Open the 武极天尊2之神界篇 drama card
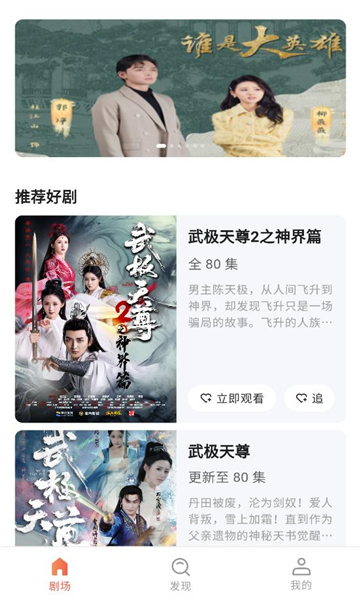Screen dimensions: 360x600 [180, 319]
